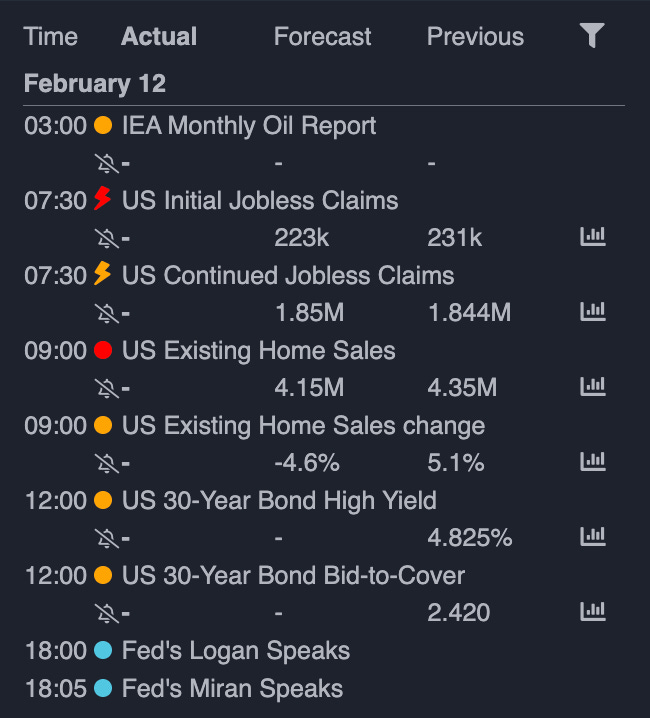Turn on alert for US Continued Jobless Claims
This screenshot has height=718, width=650.
click(106, 313)
